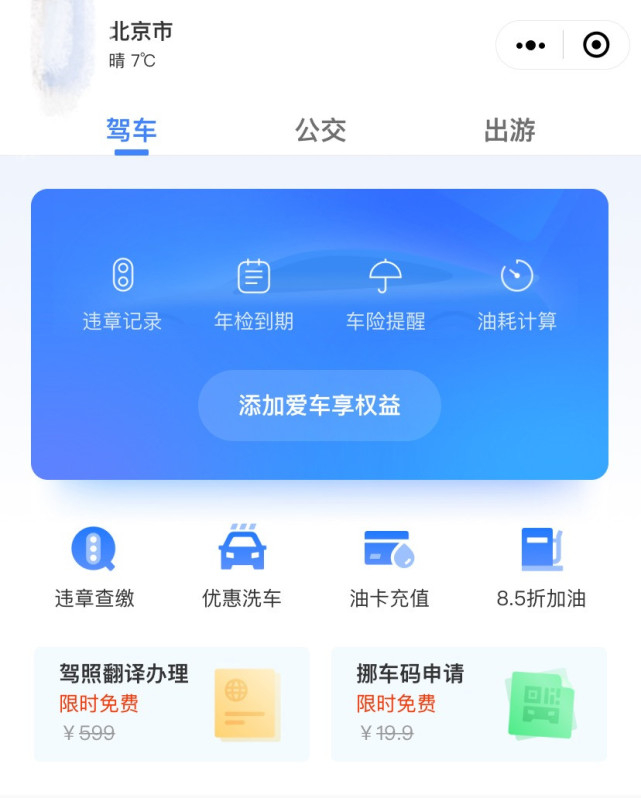Switch to the 出游 tab
Image resolution: width=641 pixels, height=798 pixels.
tap(510, 130)
